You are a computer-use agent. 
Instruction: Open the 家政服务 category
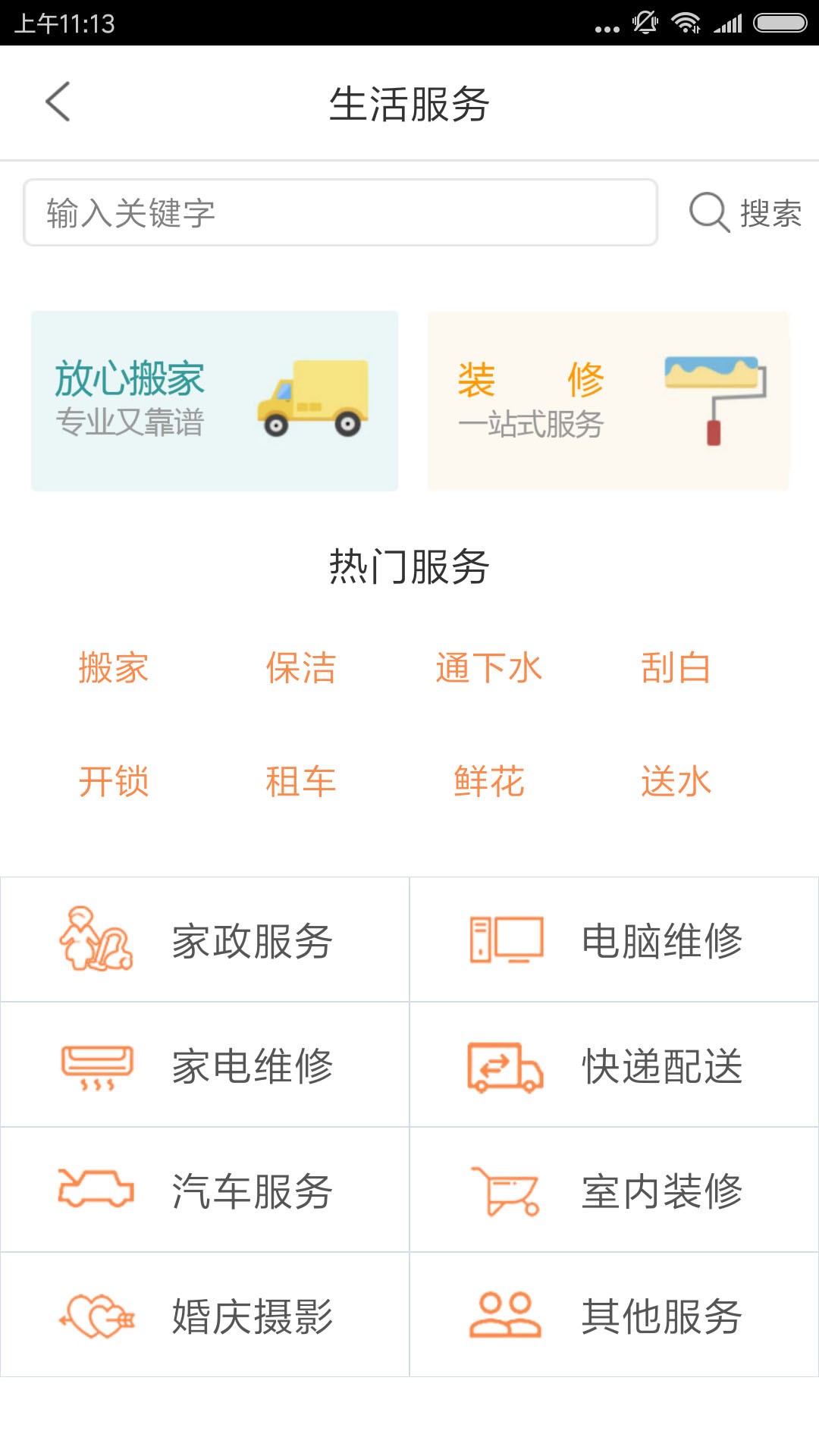point(205,940)
